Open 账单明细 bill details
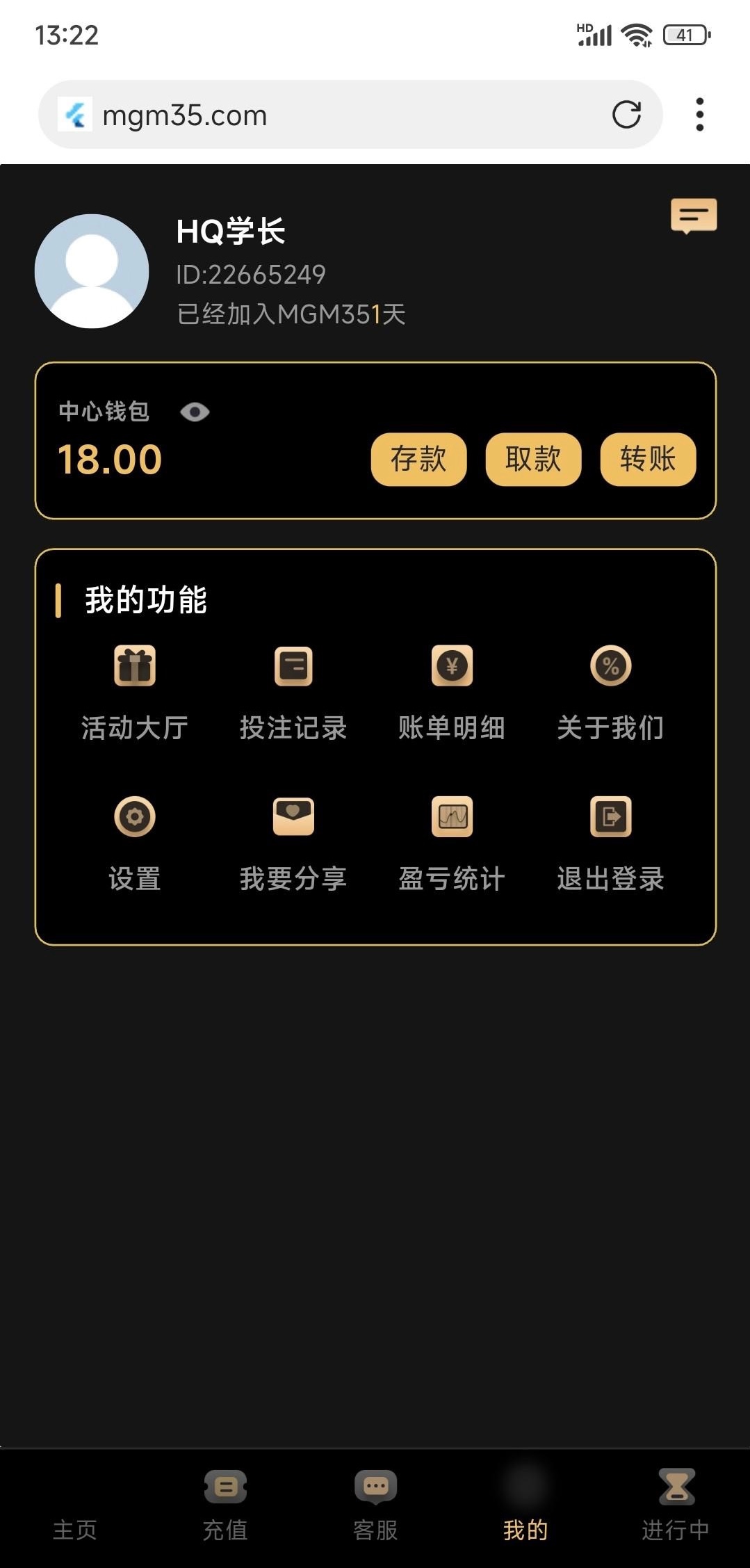 [x=452, y=691]
